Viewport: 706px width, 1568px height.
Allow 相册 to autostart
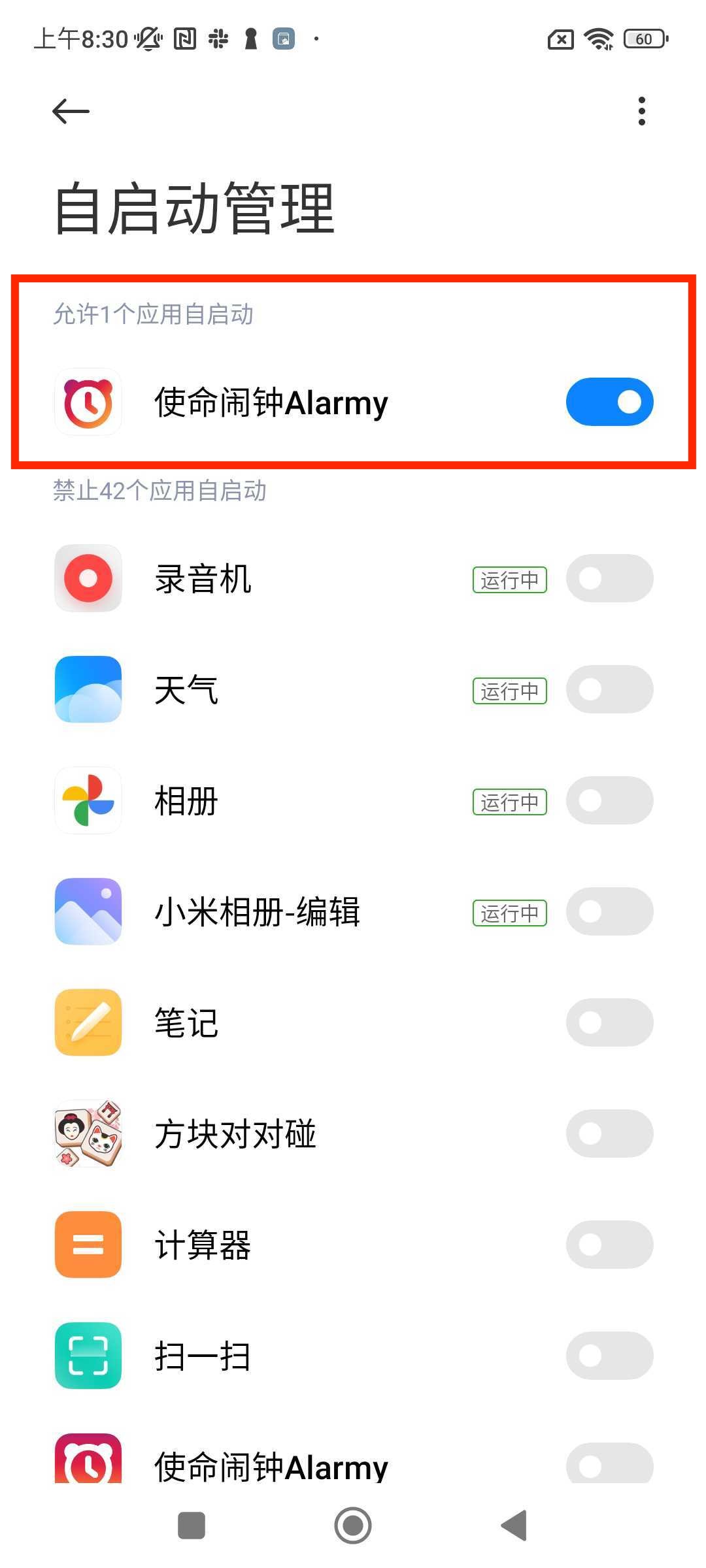[x=609, y=800]
